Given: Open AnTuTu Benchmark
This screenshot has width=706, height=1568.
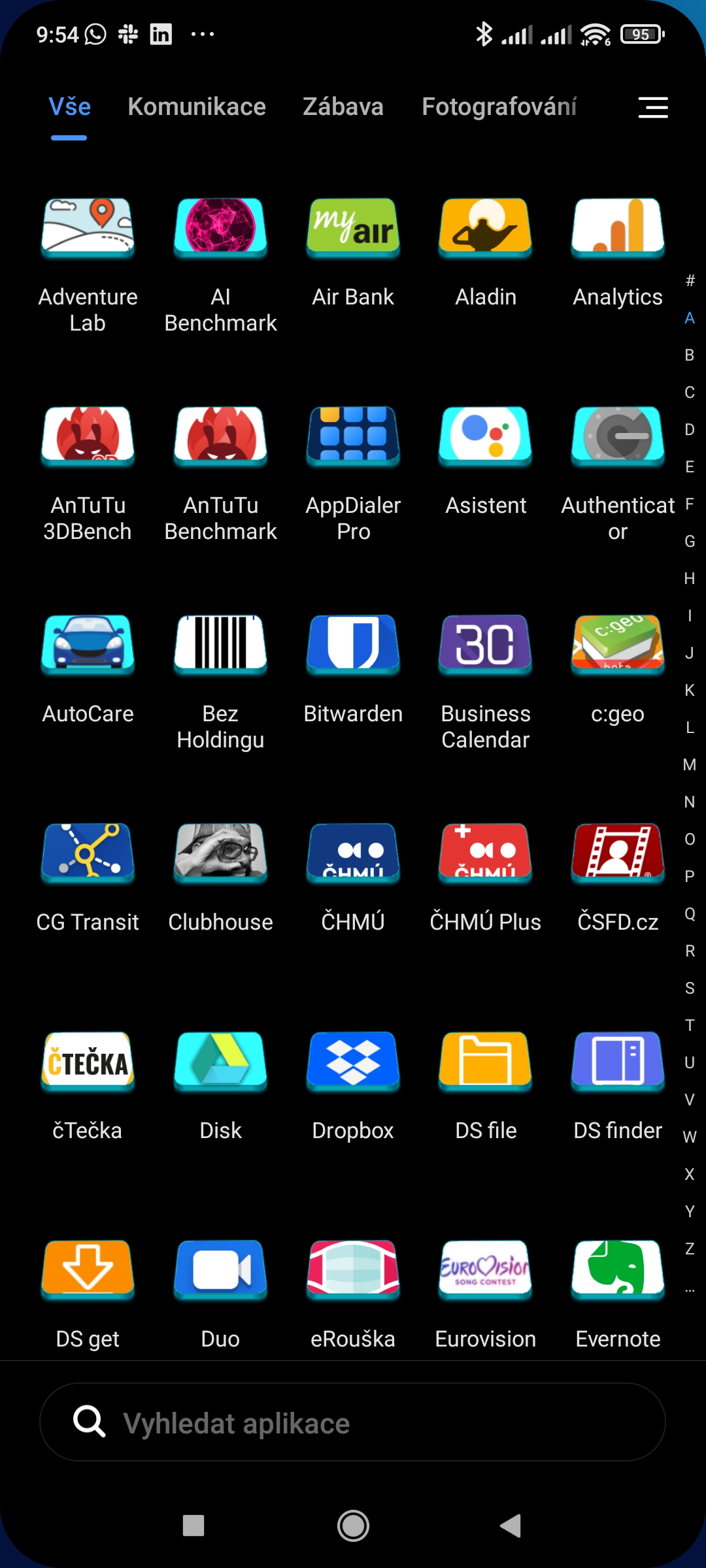Looking at the screenshot, I should [220, 437].
